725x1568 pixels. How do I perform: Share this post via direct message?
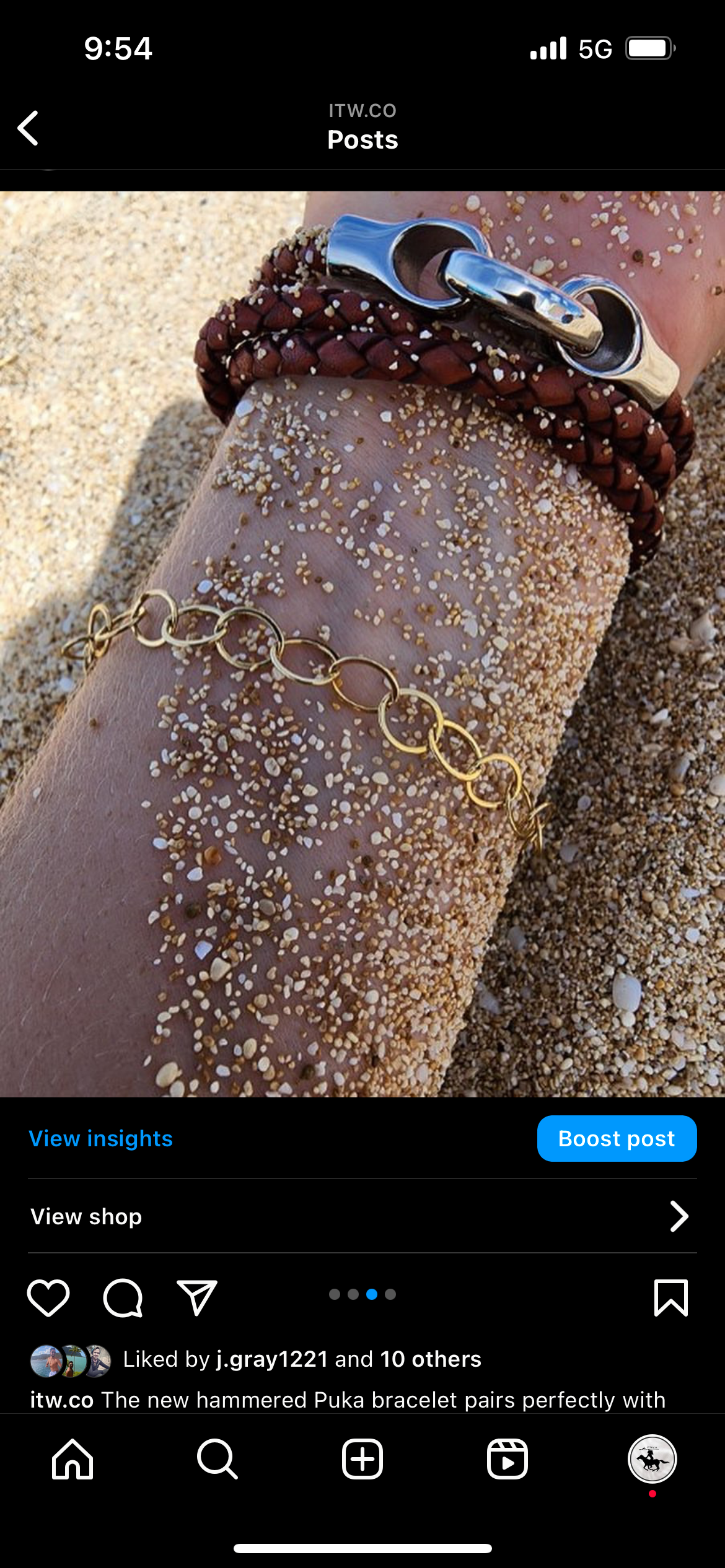[x=197, y=1297]
